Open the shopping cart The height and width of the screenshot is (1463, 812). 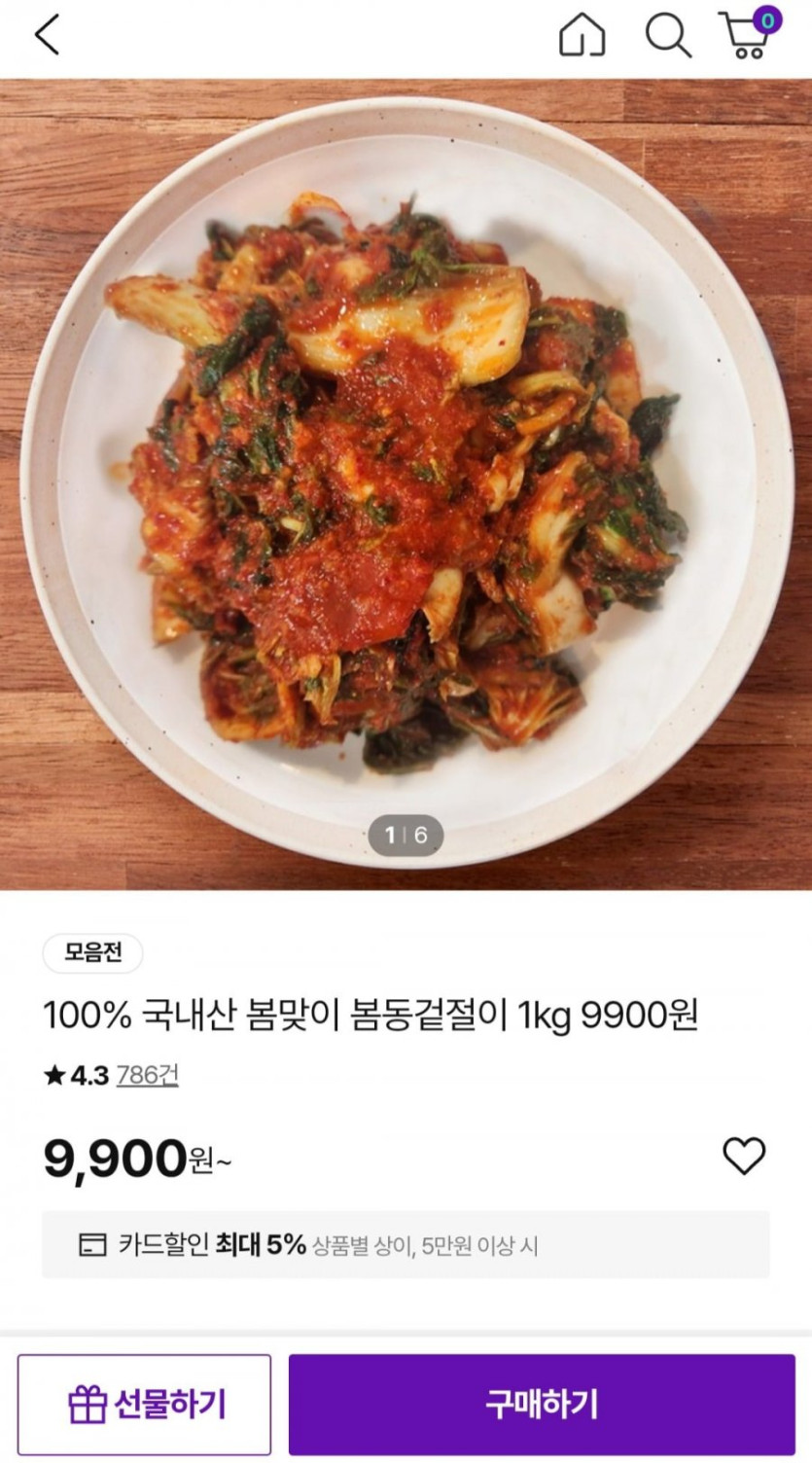pyautogui.click(x=747, y=36)
